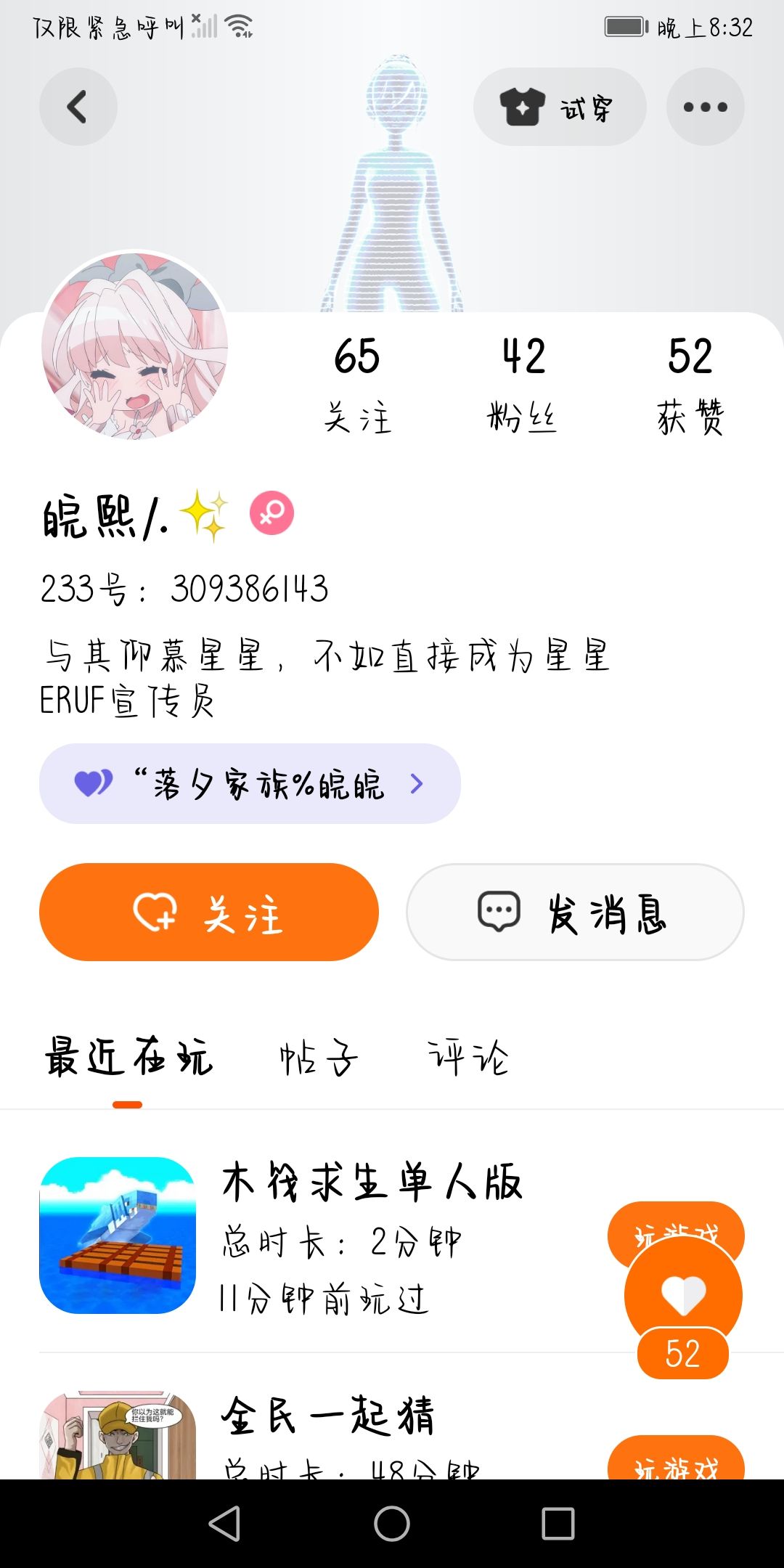This screenshot has height=1568, width=784.
Task: Open the 全民一起猜 game entry
Action: coord(328,1416)
